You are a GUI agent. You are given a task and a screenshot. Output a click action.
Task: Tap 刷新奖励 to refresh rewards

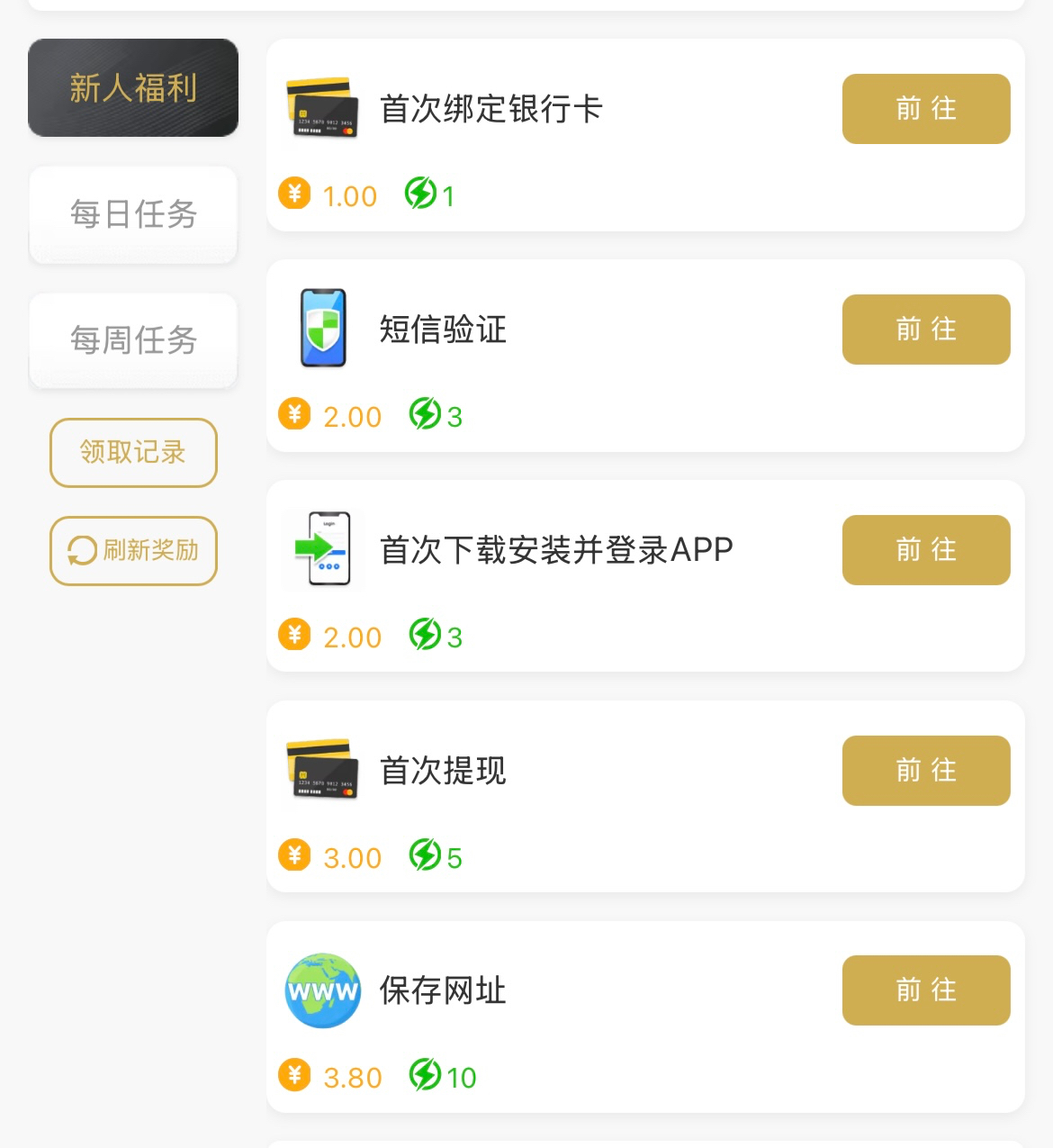point(133,550)
